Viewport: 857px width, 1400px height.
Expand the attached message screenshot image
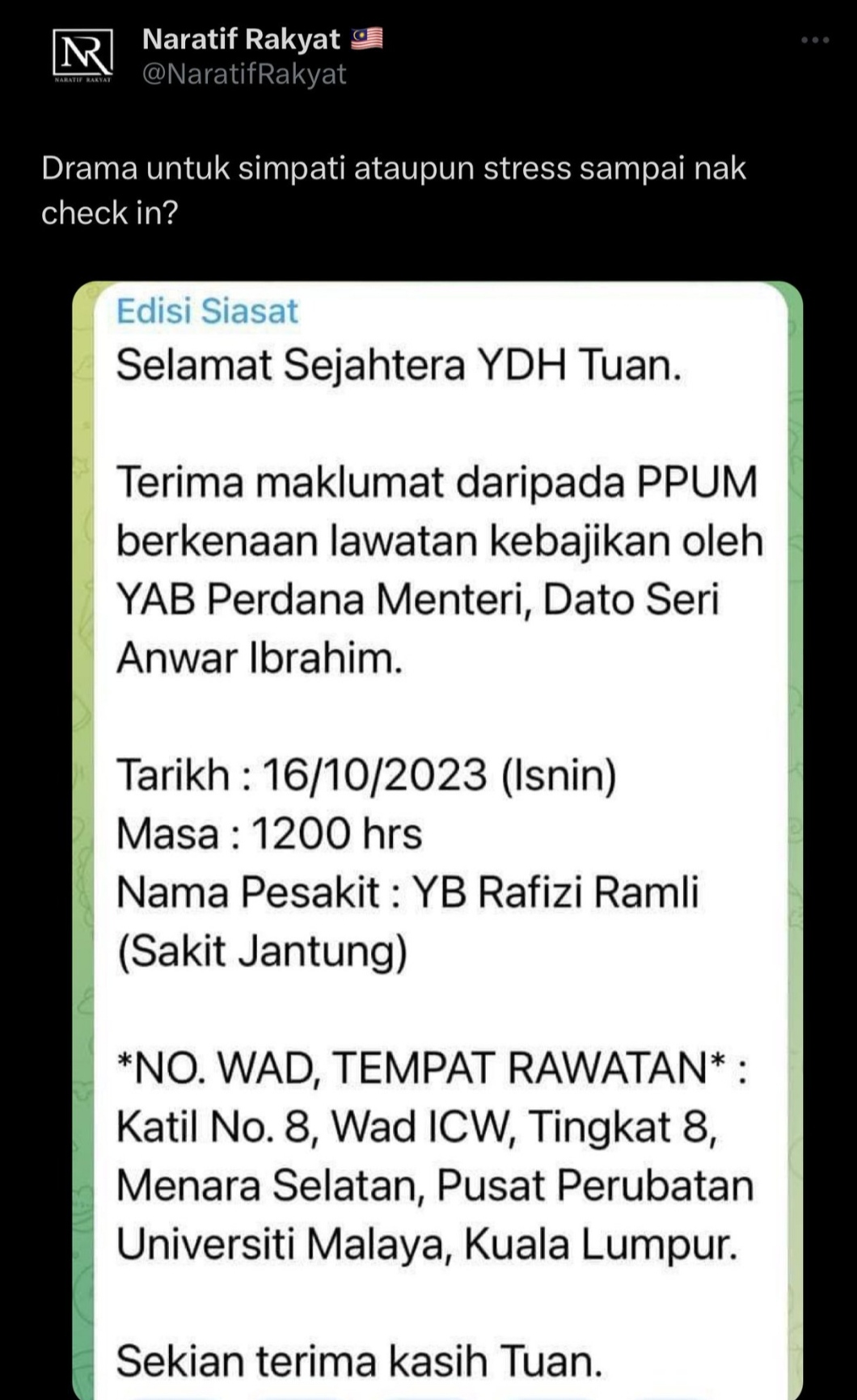(x=437, y=840)
